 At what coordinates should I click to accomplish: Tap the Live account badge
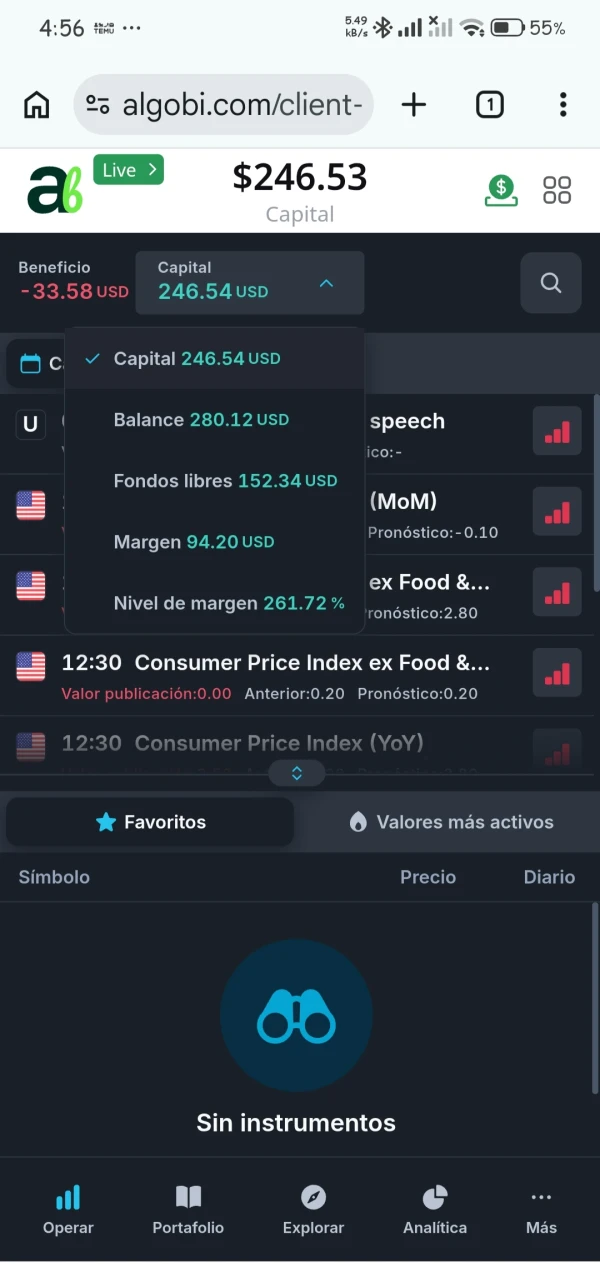(128, 170)
